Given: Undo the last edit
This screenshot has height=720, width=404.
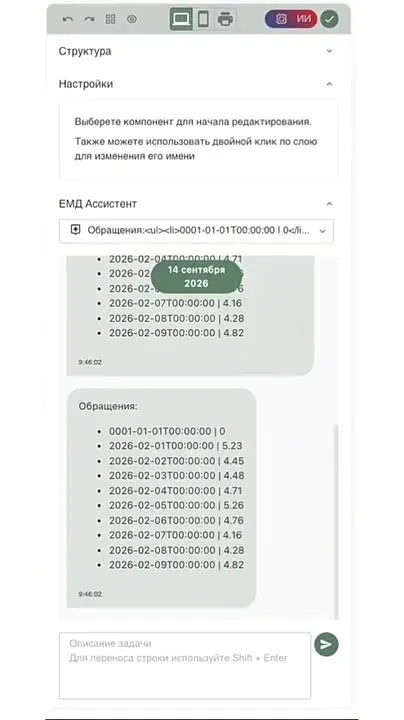Looking at the screenshot, I should click(x=68, y=19).
